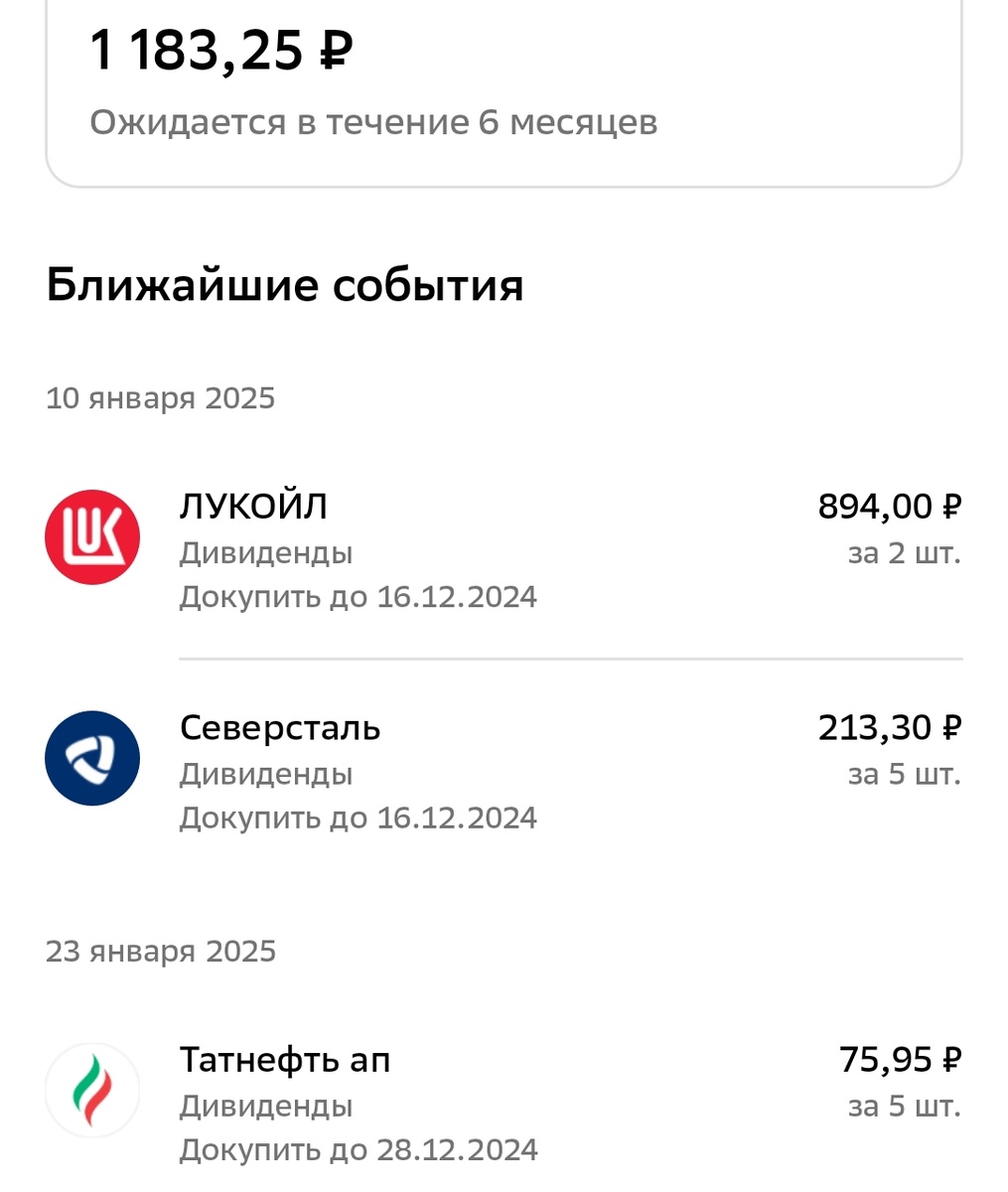The height and width of the screenshot is (1192, 1008).
Task: Click the 10 января 2025 date header
Action: tap(162, 398)
